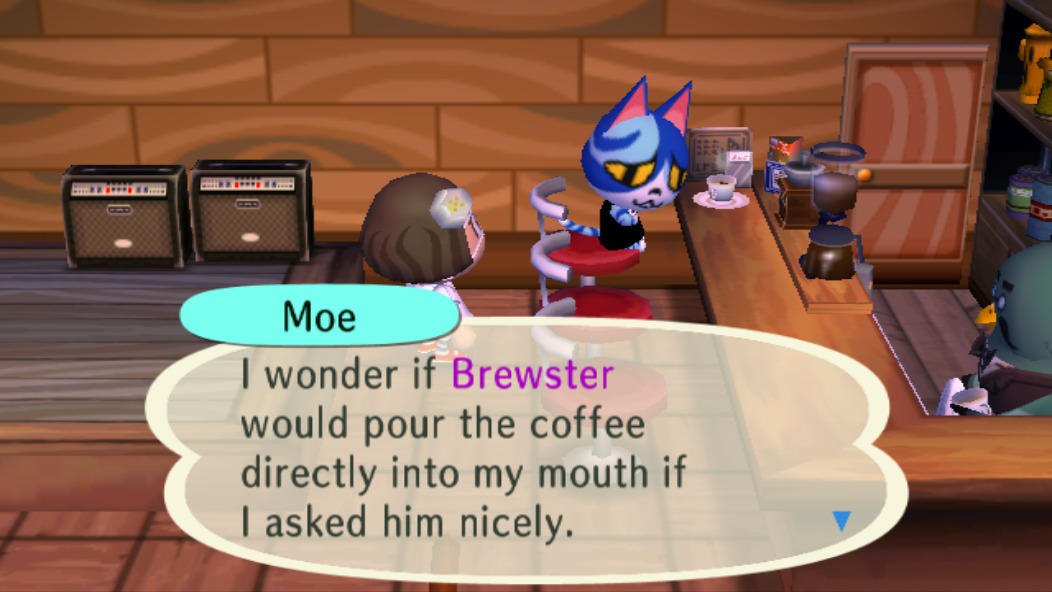
Task: Advance Moe's dialogue with the blue arrow
Action: [x=841, y=520]
